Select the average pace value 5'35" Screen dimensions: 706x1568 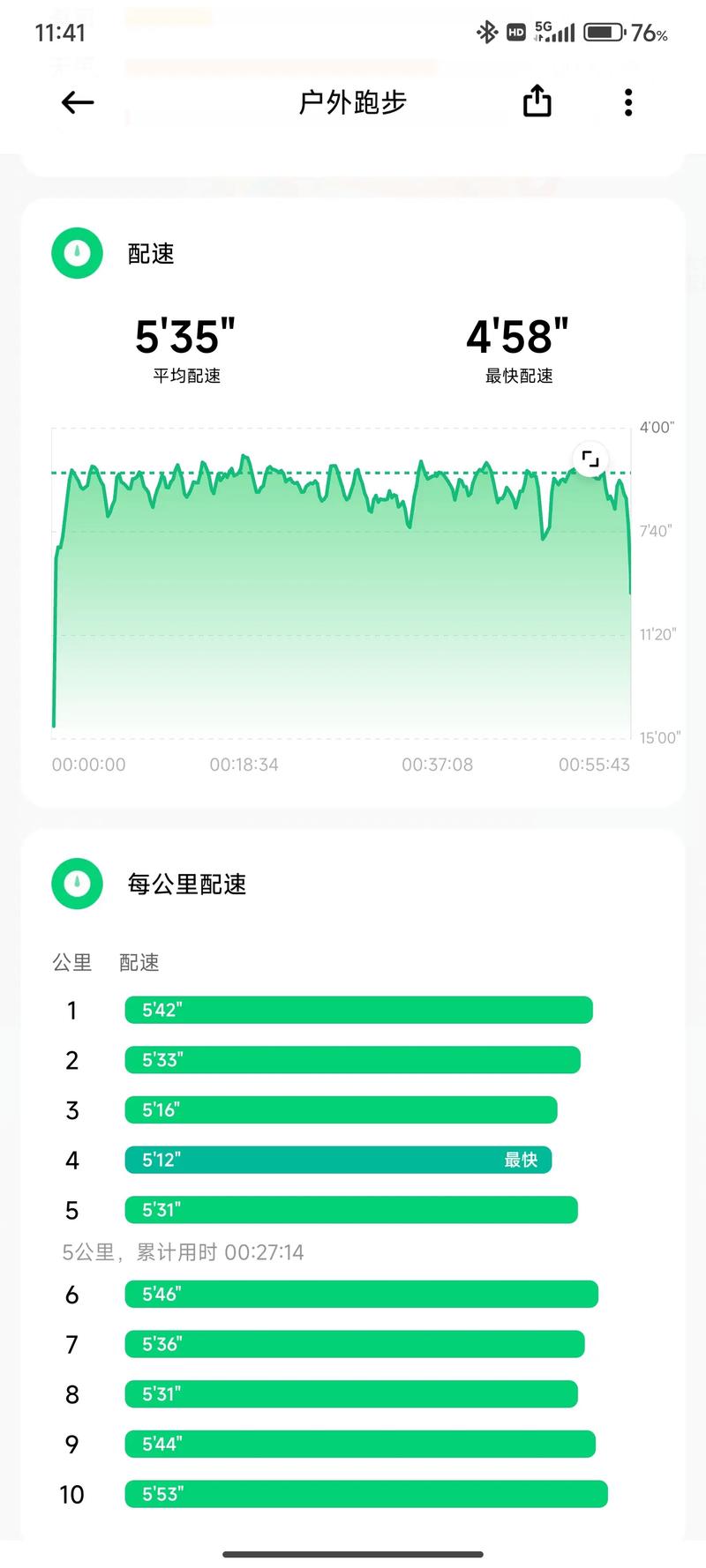[x=184, y=336]
